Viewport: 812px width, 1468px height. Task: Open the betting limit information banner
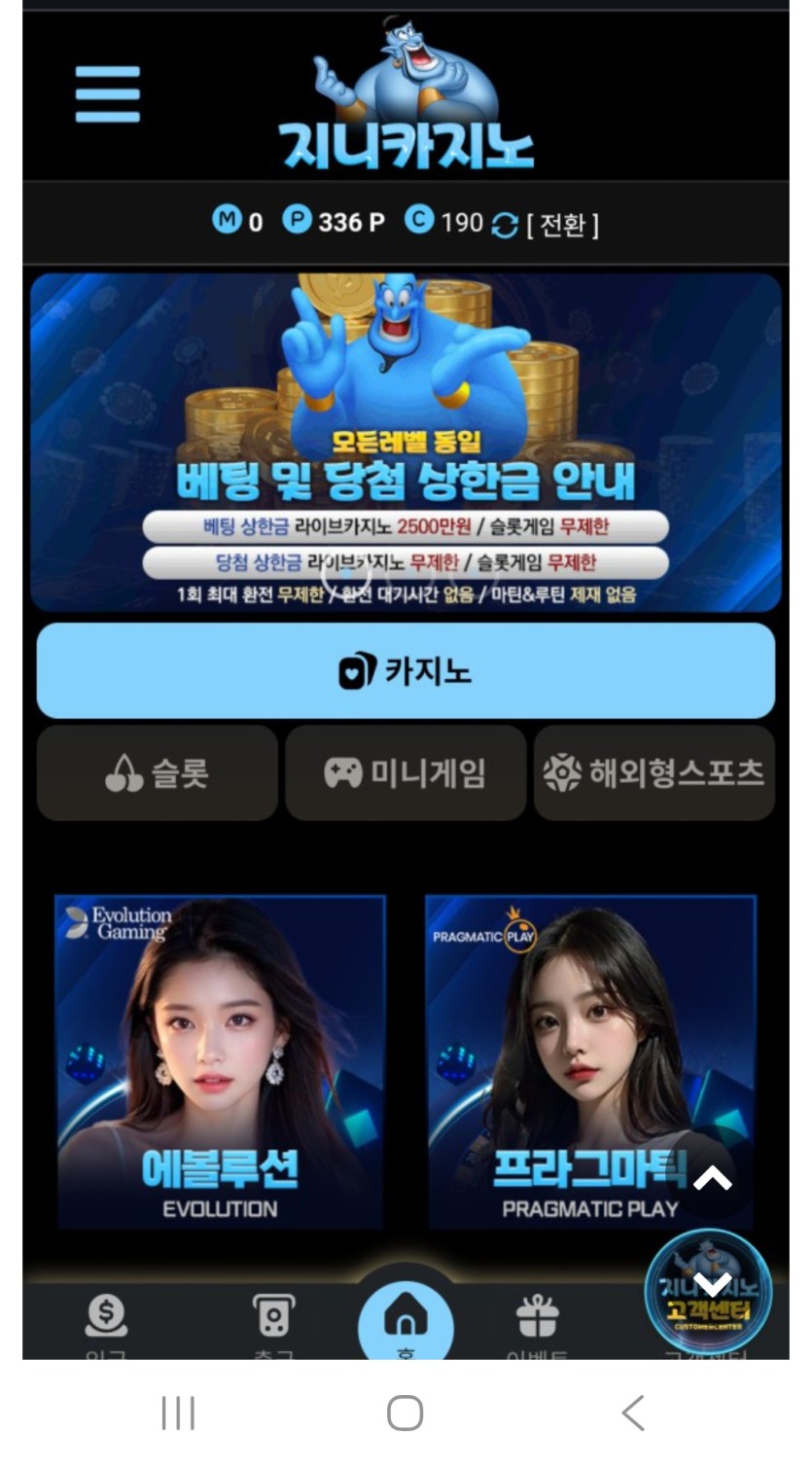click(x=406, y=443)
